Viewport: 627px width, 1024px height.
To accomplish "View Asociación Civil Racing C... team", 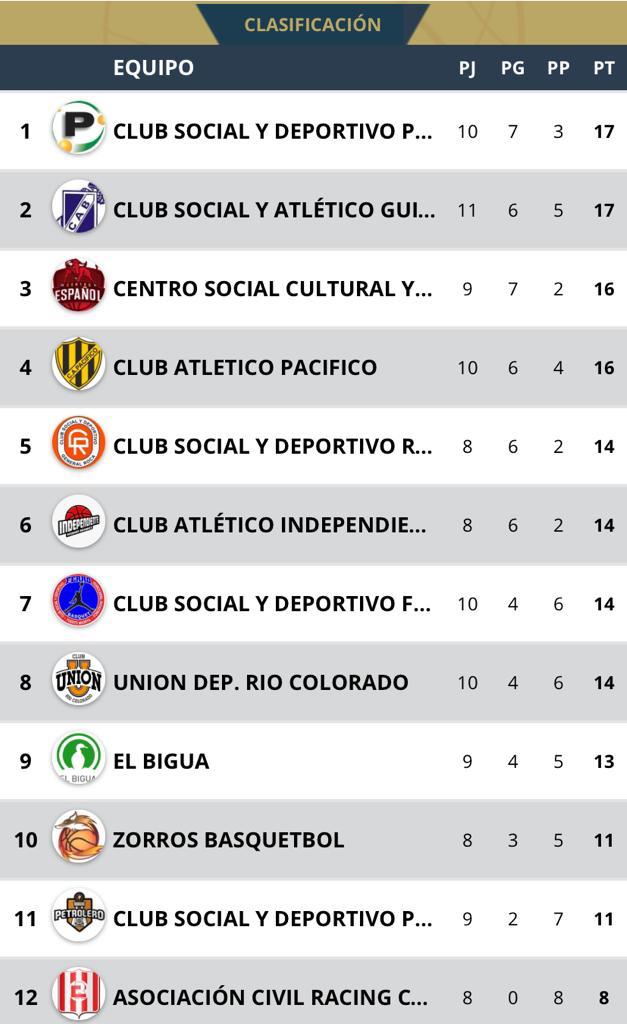I will 270,997.
